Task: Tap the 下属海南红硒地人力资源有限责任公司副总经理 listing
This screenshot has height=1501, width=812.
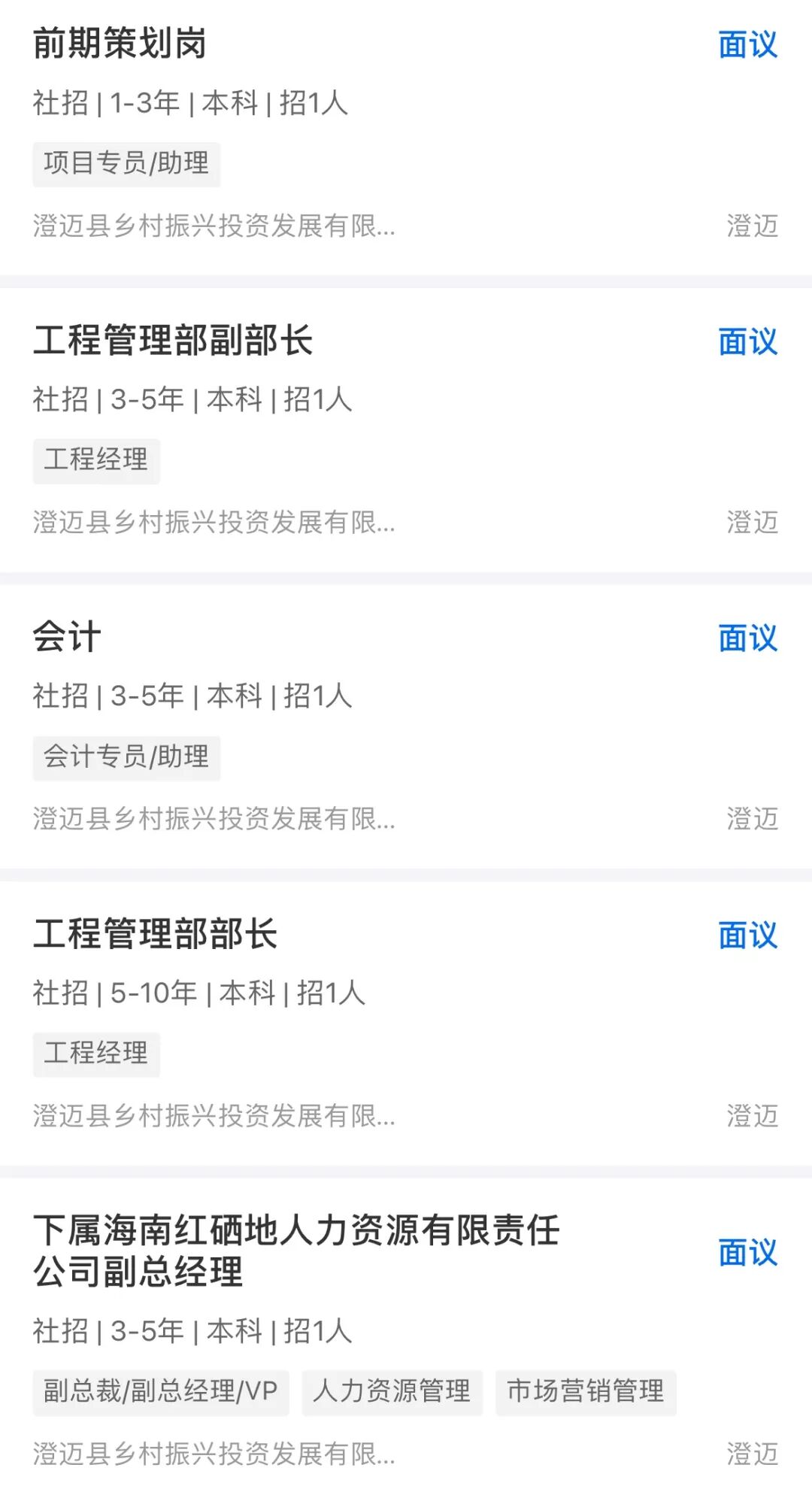Action: click(296, 1251)
